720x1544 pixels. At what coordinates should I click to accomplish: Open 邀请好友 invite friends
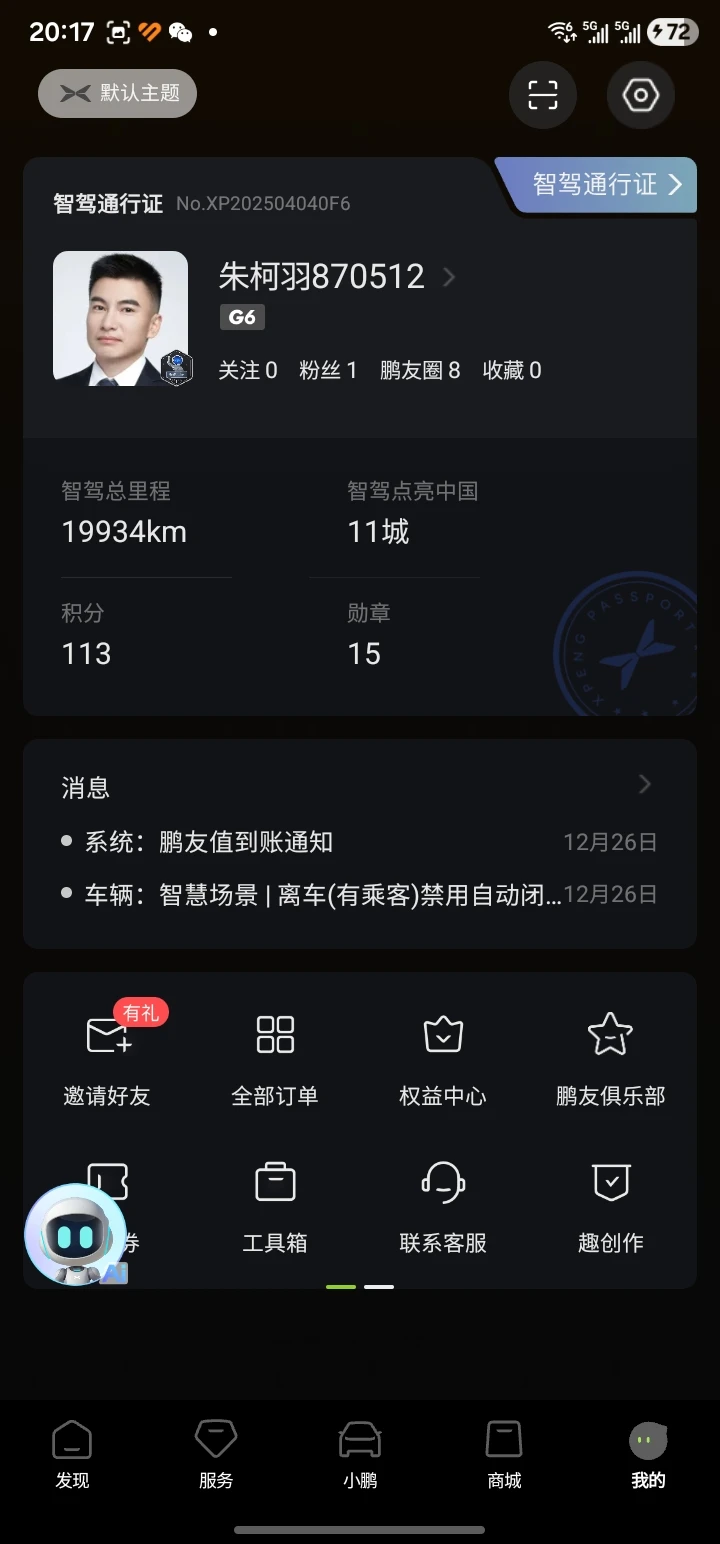107,1059
